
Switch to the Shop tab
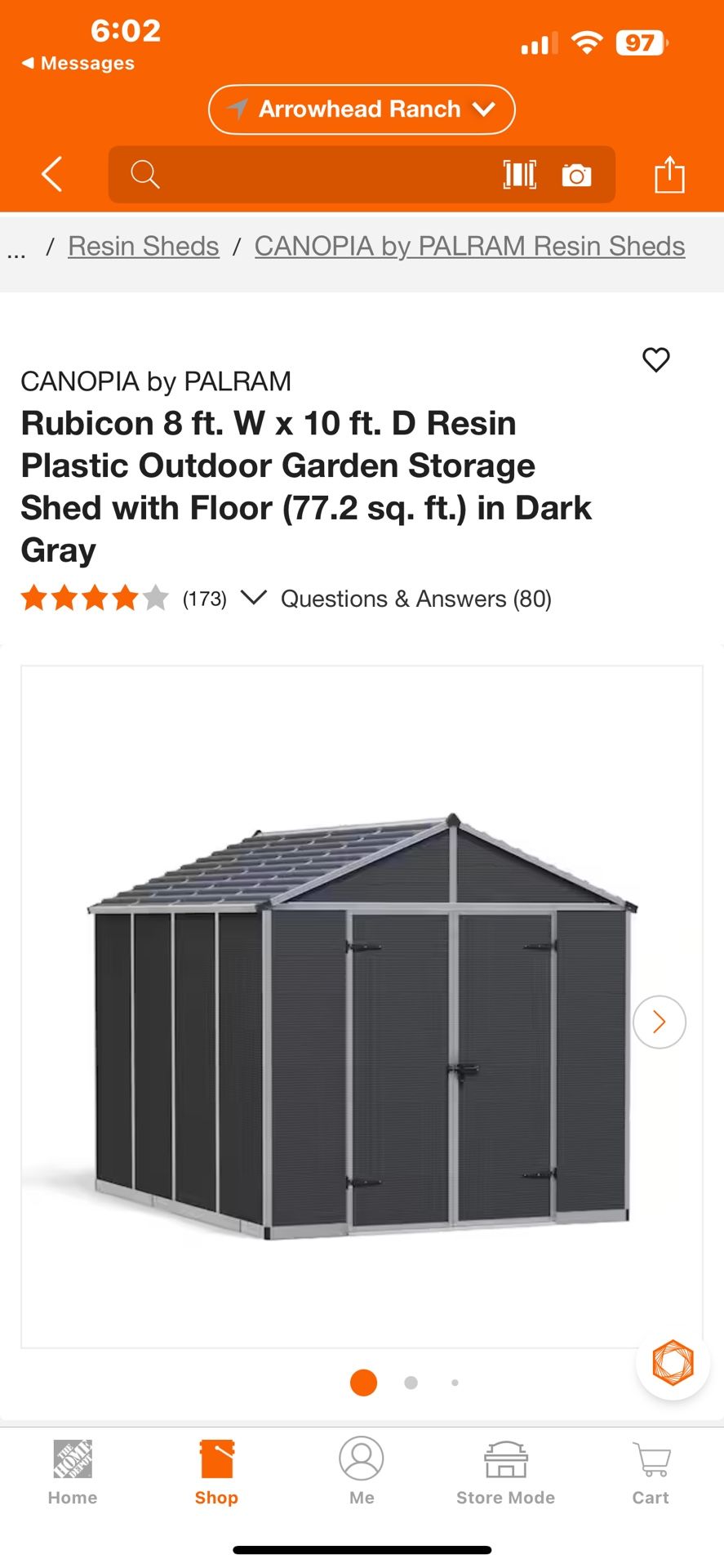pos(215,1470)
